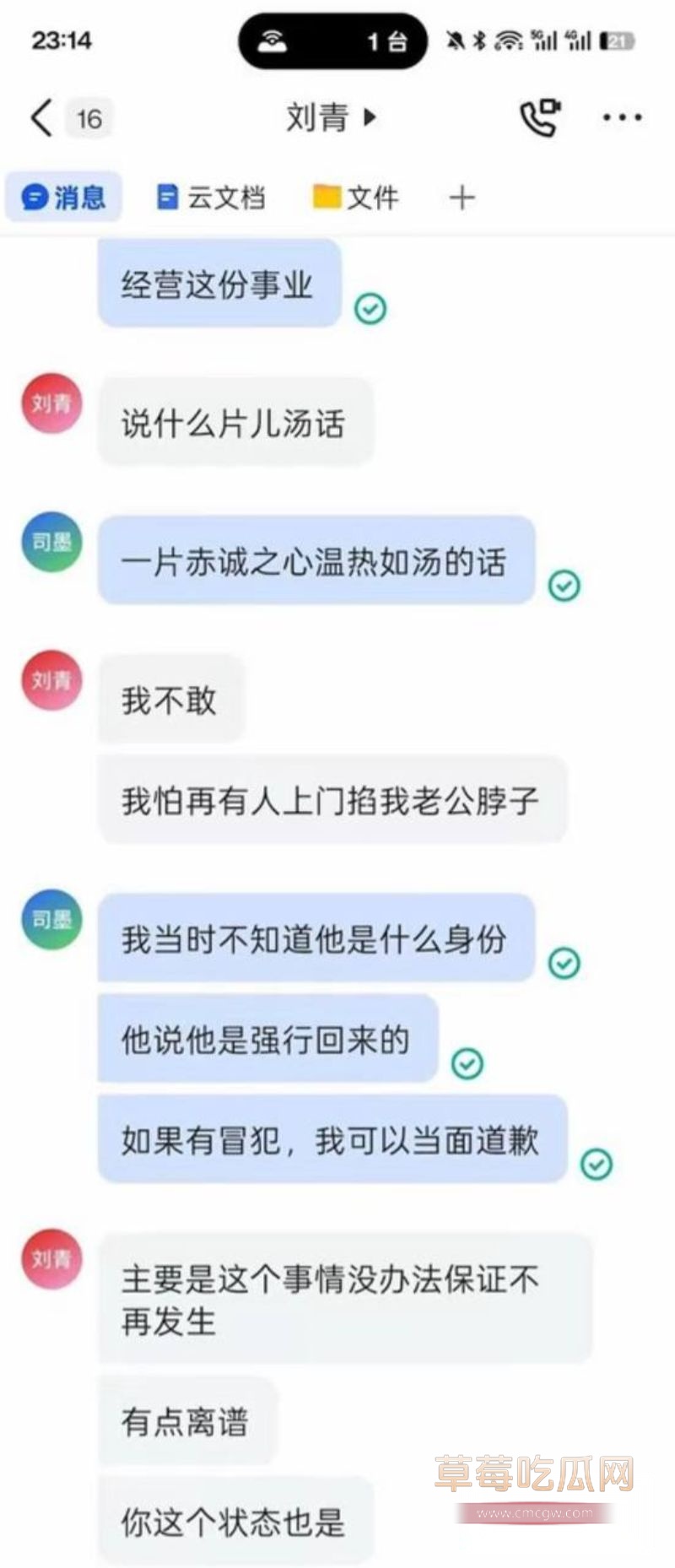675x1568 pixels.
Task: Open the voice call icon
Action: coord(541,118)
